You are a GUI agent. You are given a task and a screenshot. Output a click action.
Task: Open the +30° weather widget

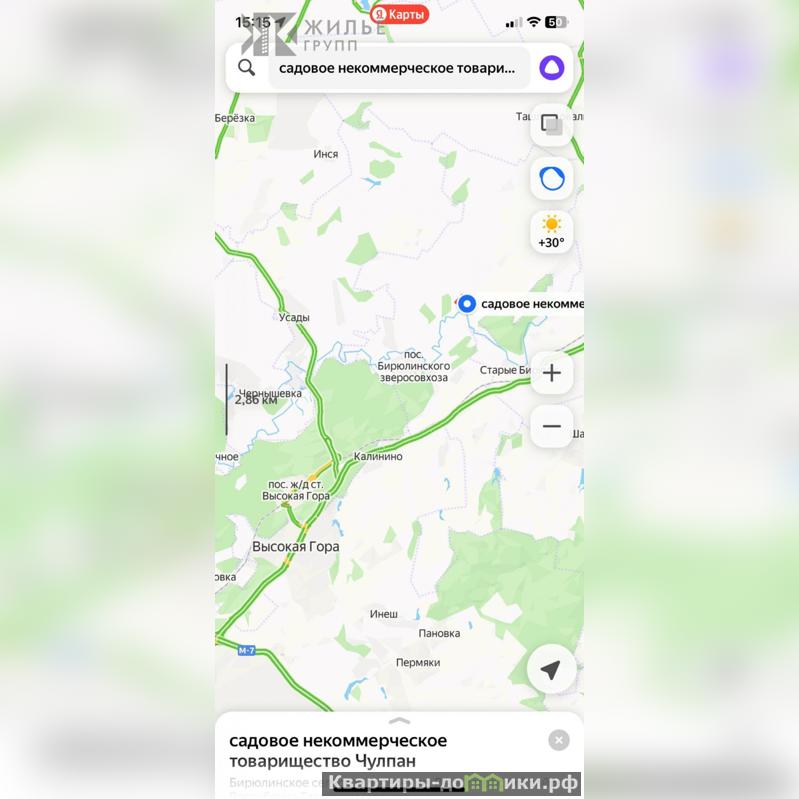(551, 232)
